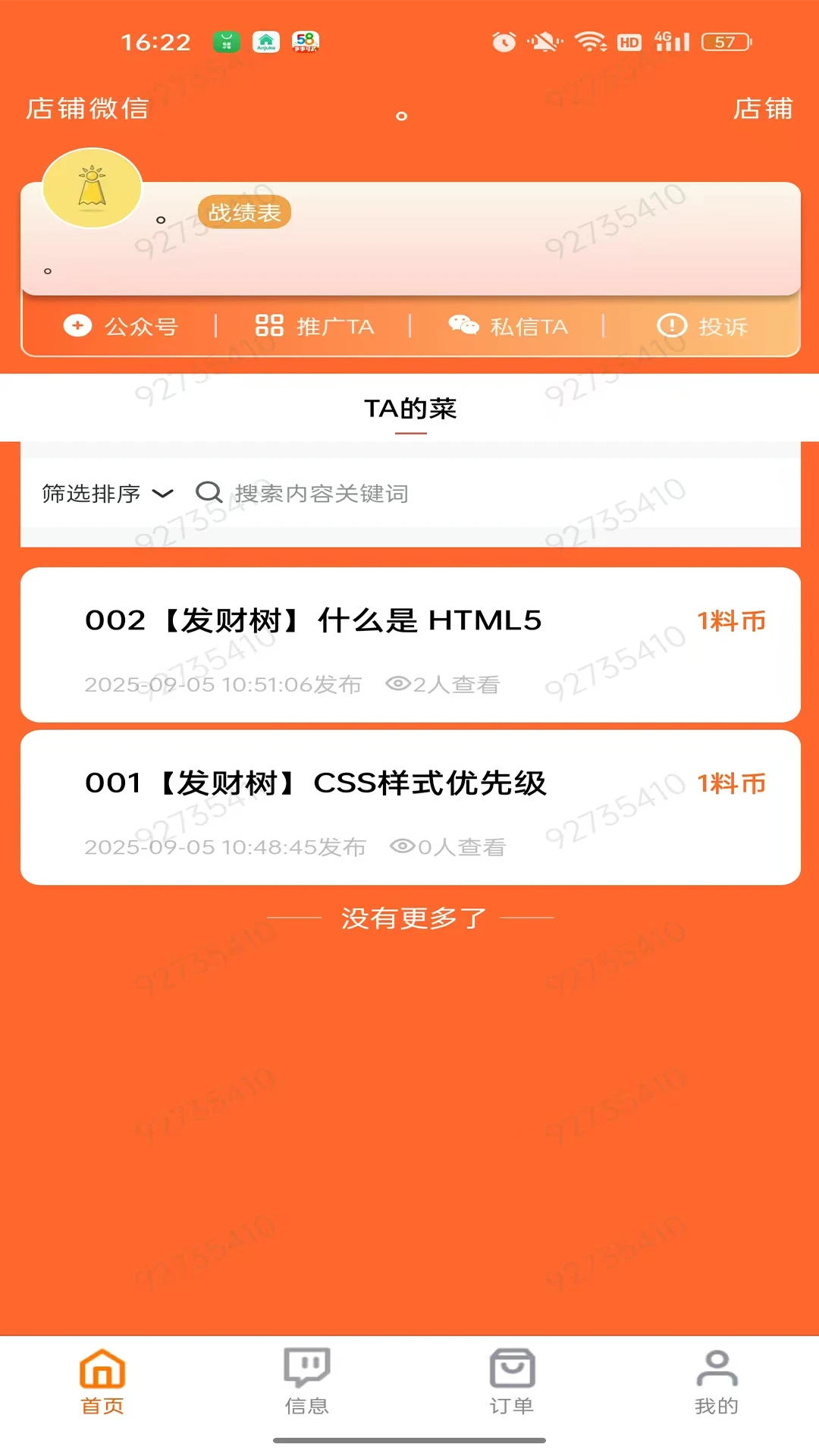File a complaint with 投诉
This screenshot has width=819, height=1456.
click(701, 326)
